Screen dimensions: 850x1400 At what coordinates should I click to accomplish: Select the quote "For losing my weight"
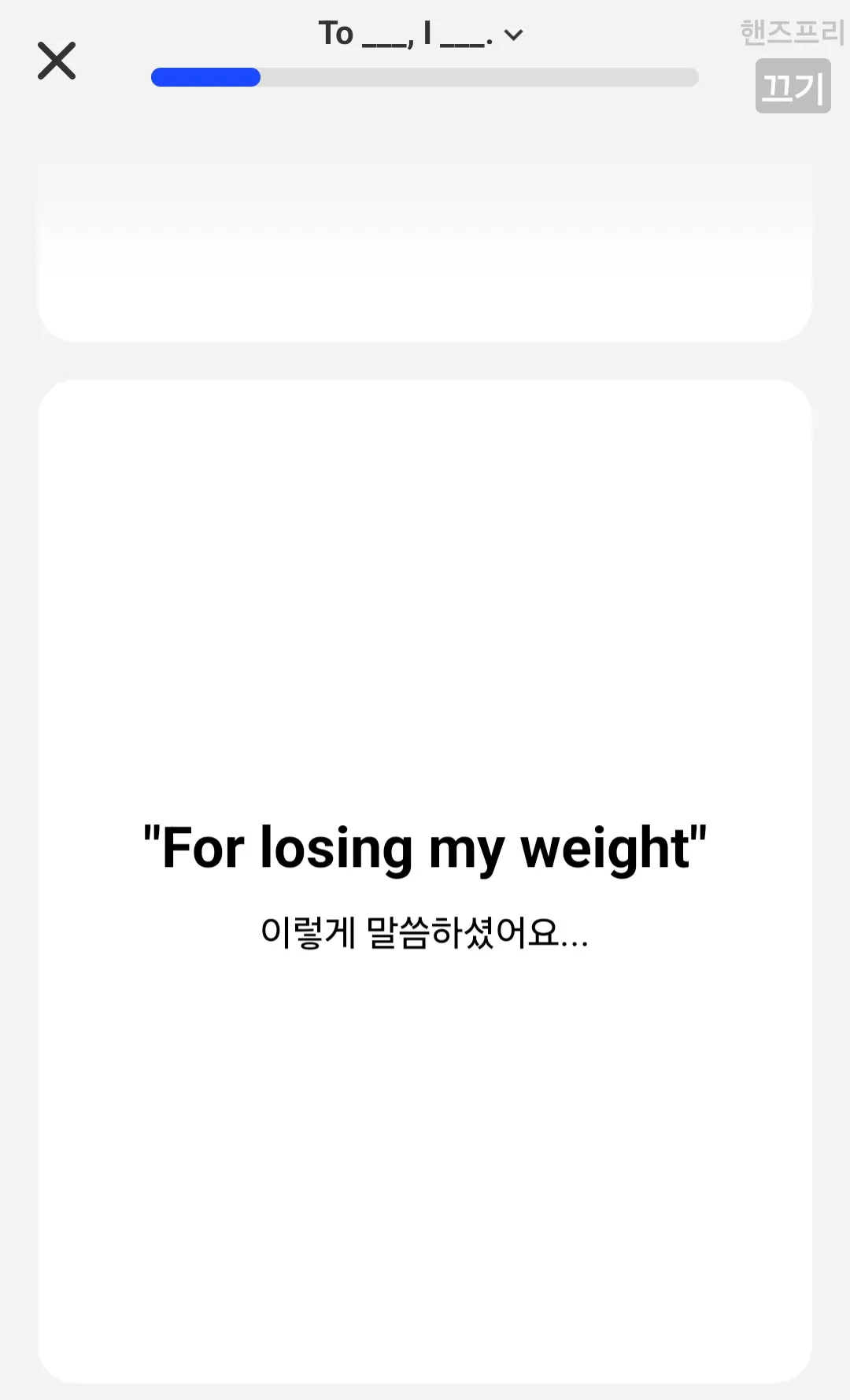point(425,847)
